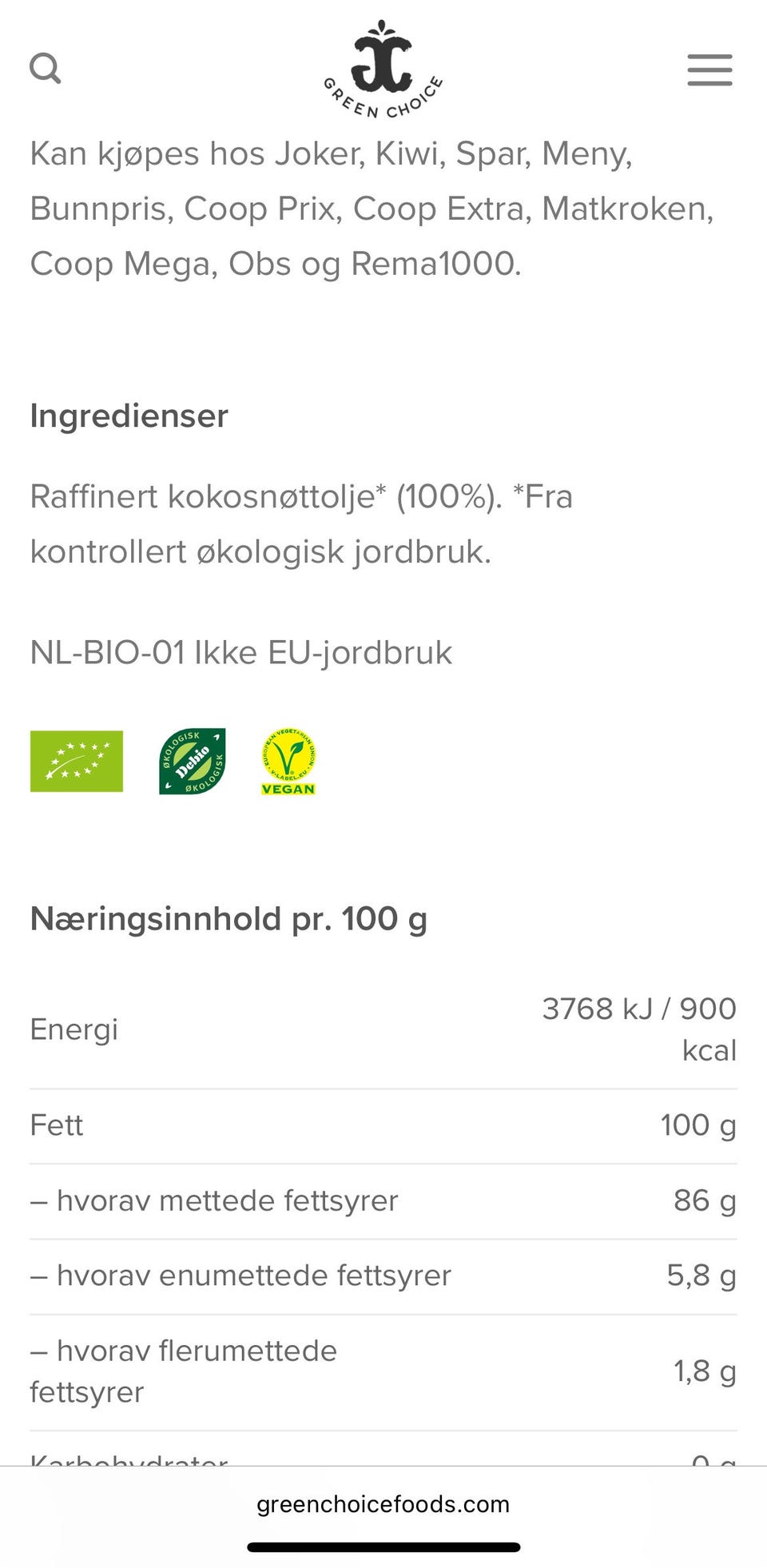
Task: Open the search icon
Action: 45,69
